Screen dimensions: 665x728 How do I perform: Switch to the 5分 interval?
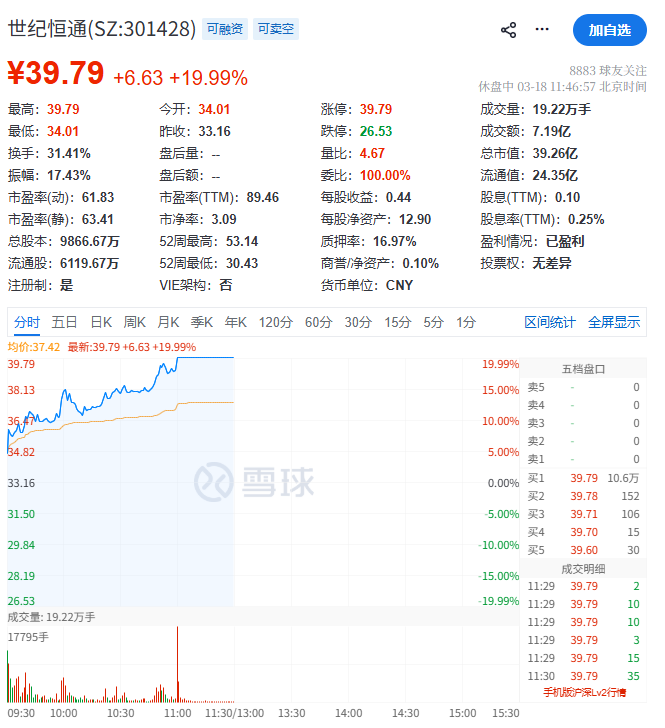(433, 322)
